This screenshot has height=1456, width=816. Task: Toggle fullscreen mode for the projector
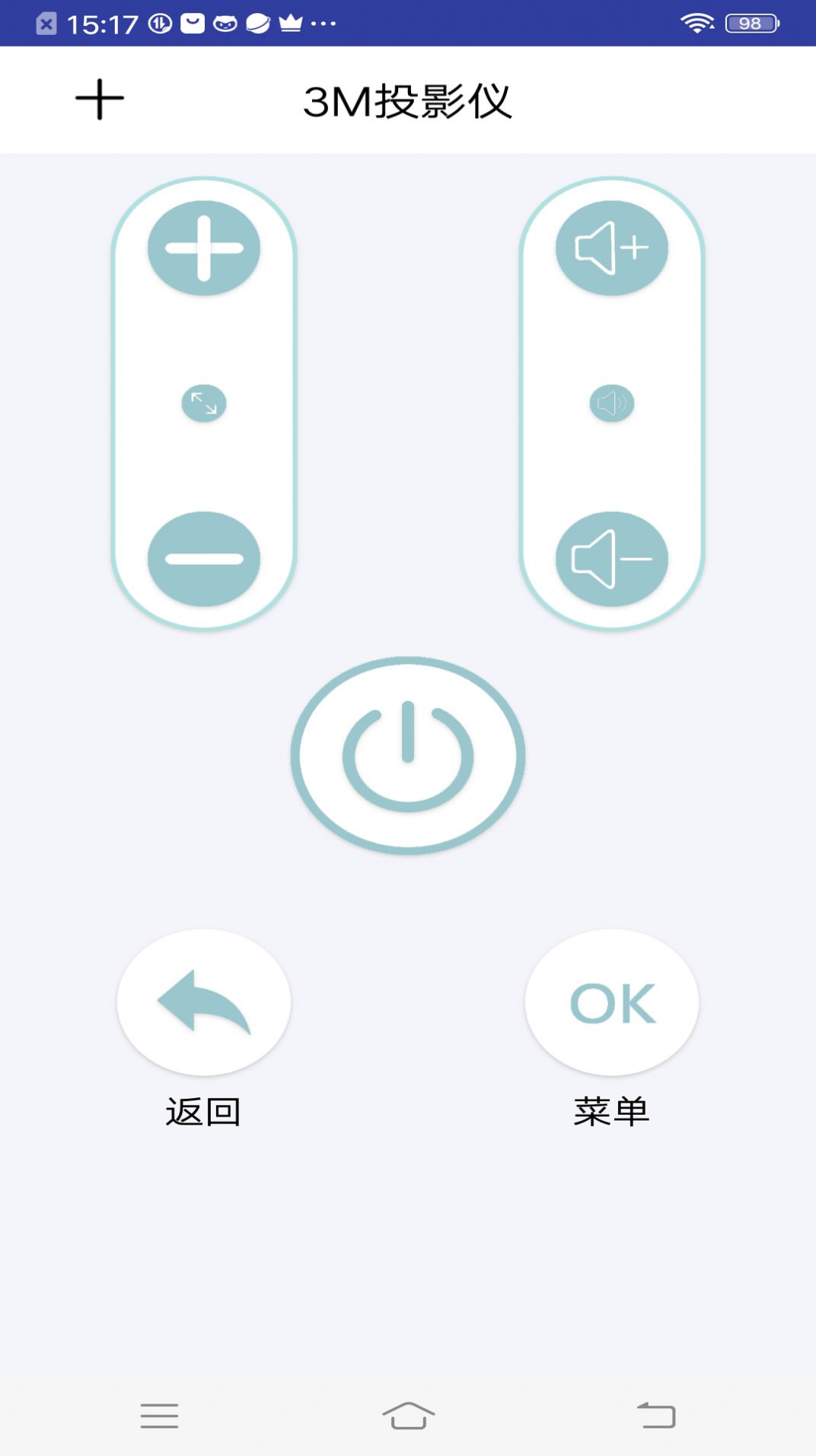(203, 404)
